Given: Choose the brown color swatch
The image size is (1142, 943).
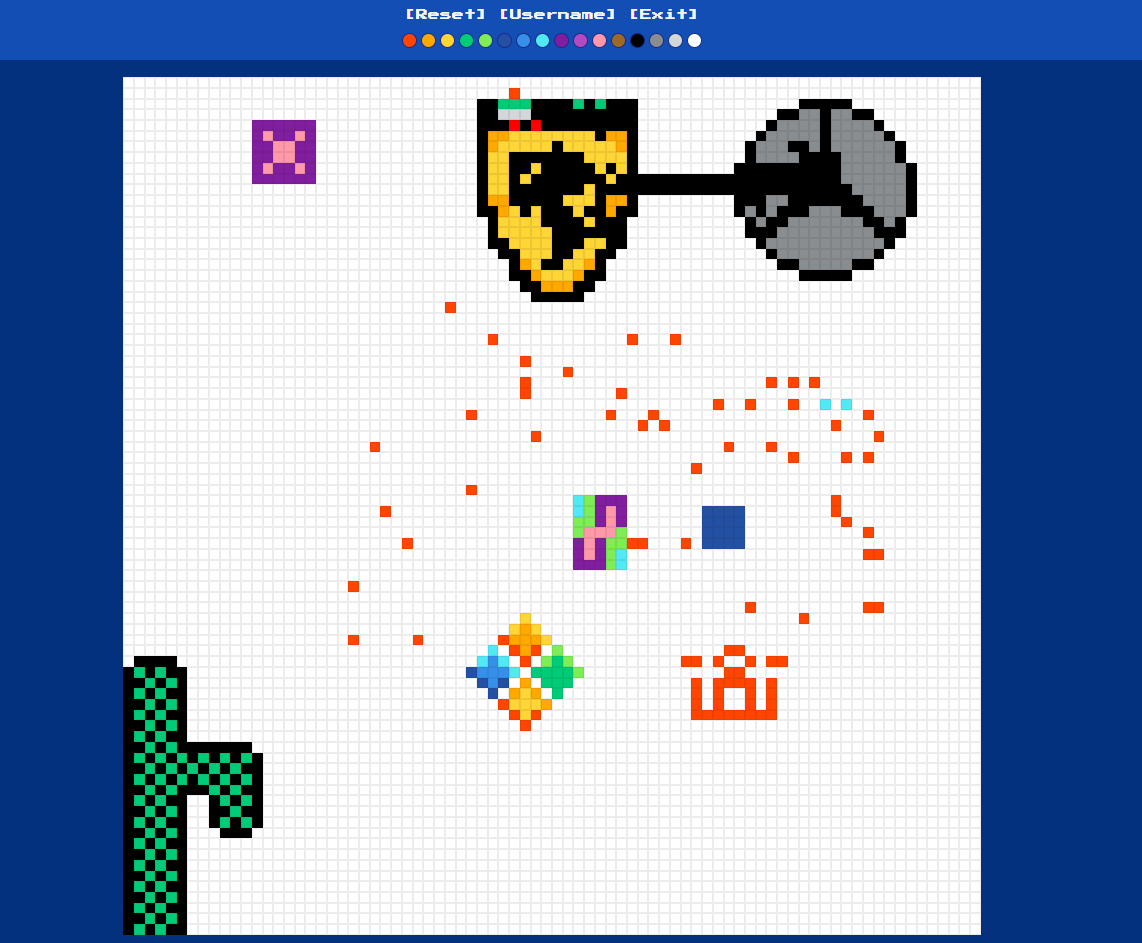Looking at the screenshot, I should point(618,41).
